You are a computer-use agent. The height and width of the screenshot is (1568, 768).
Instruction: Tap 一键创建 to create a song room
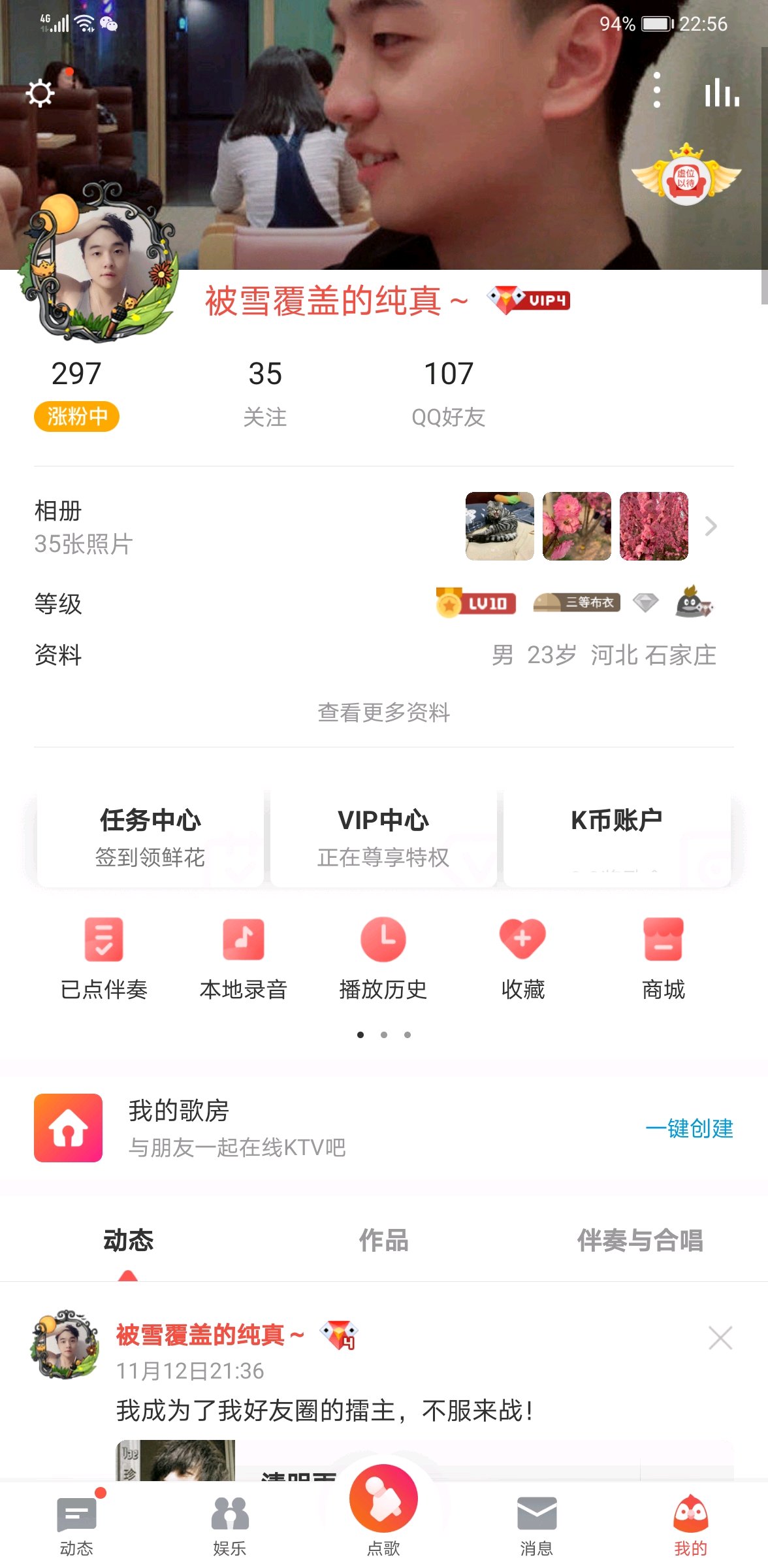point(689,1128)
